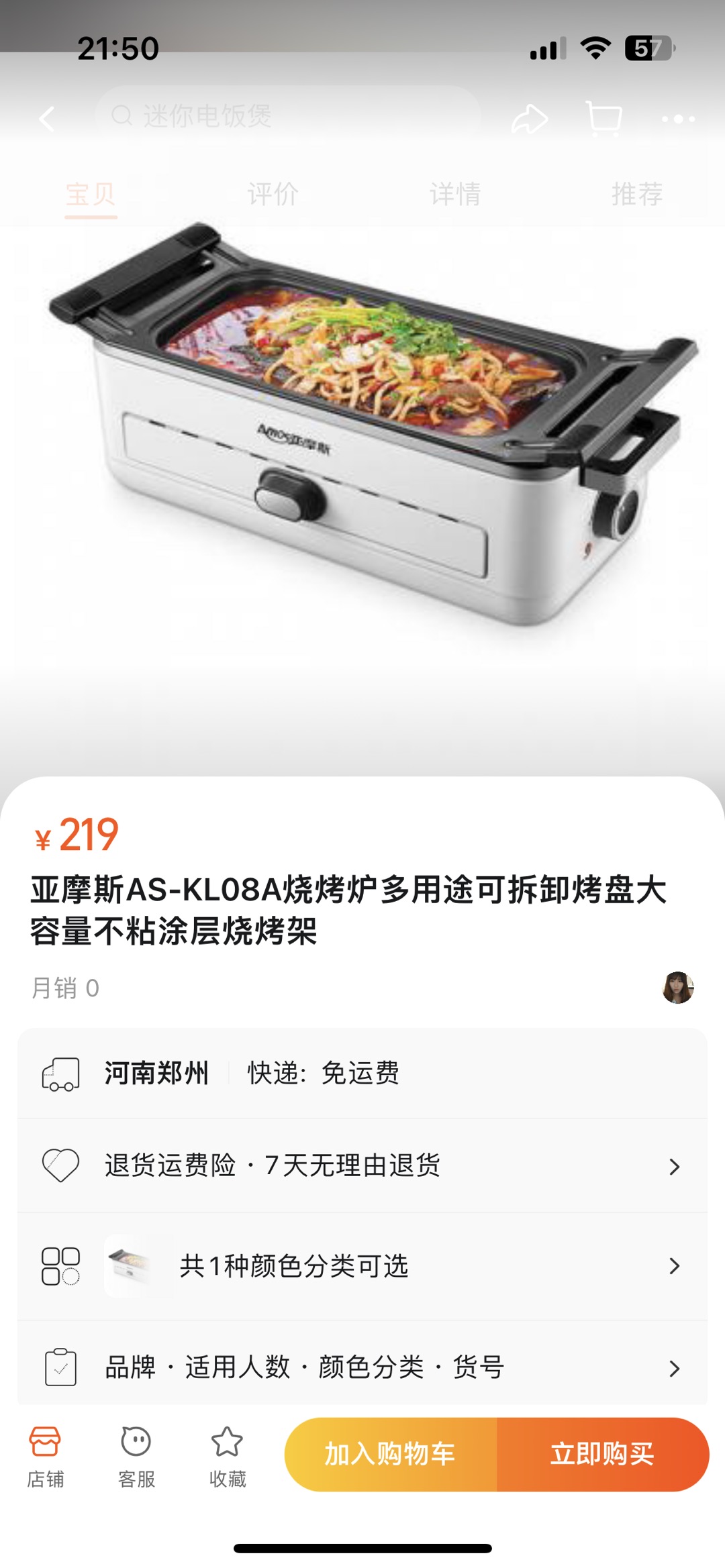Tap the 迷你电饭煲 search box

289,116
